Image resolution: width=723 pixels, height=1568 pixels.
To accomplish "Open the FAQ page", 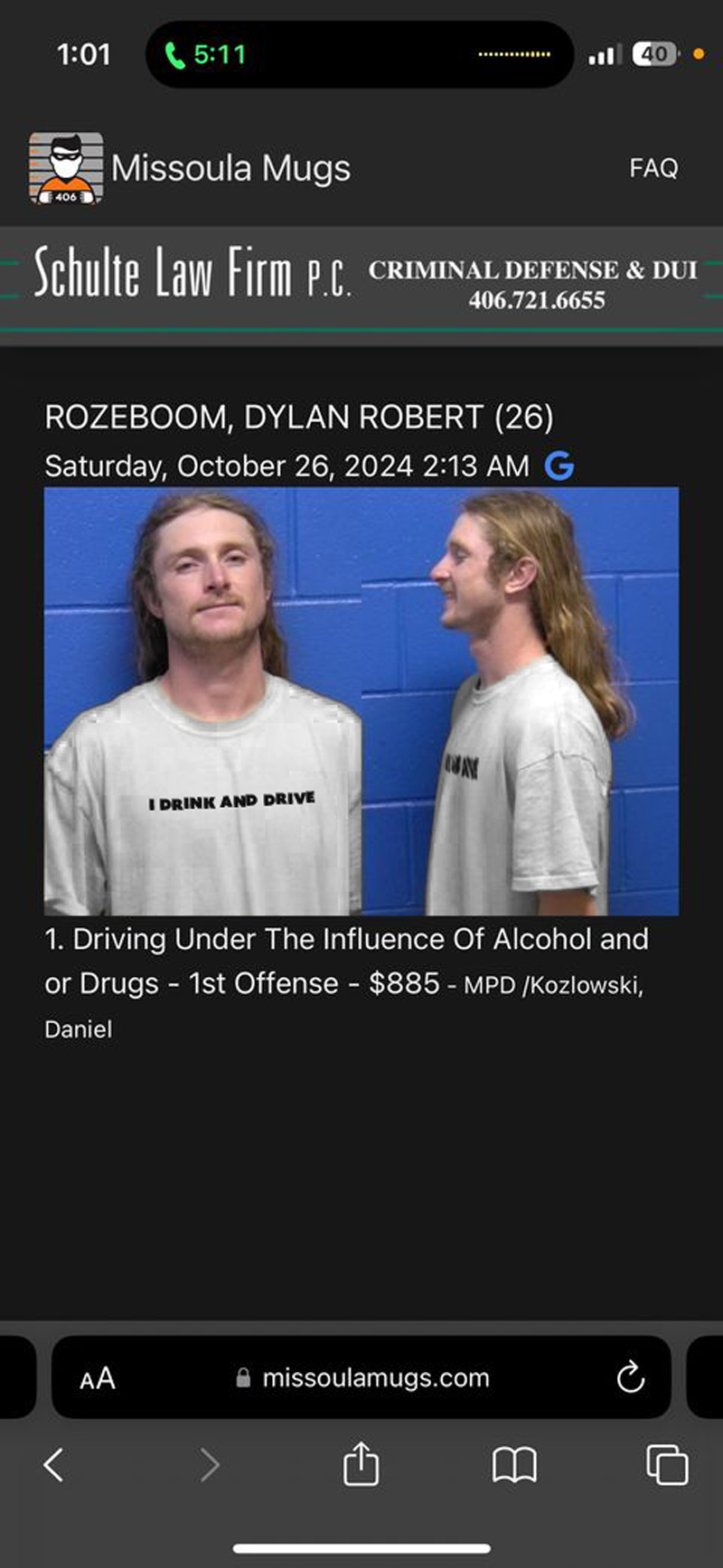I will [x=653, y=168].
